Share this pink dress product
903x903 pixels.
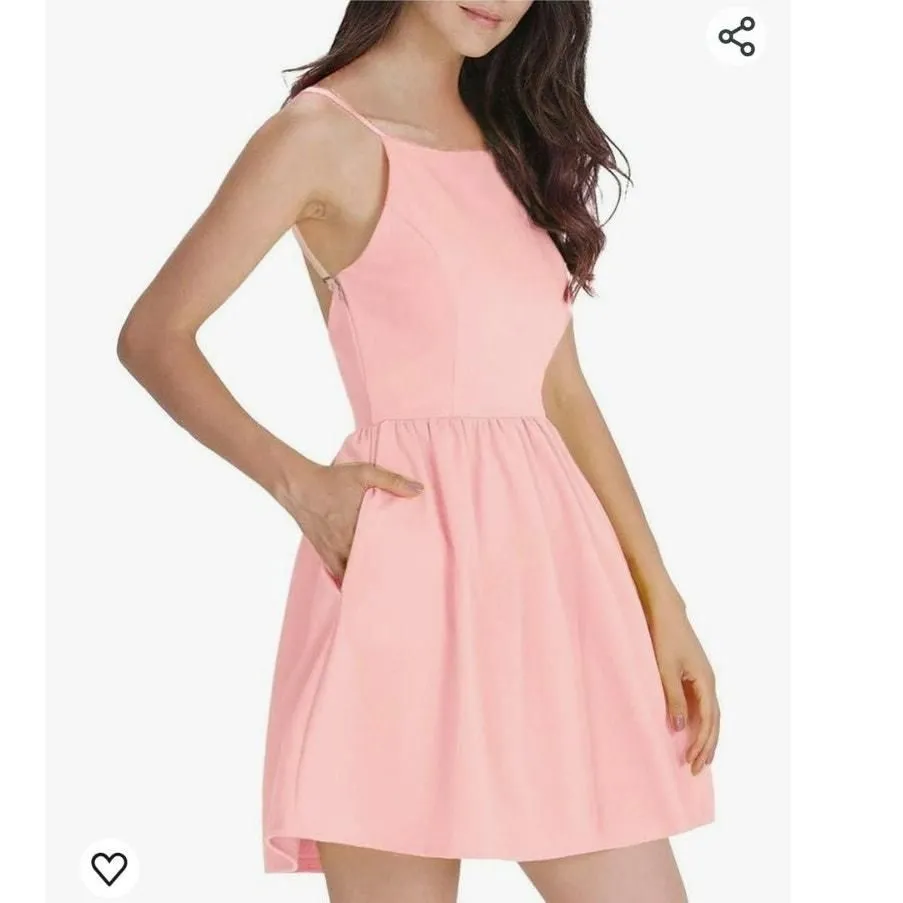click(x=737, y=37)
